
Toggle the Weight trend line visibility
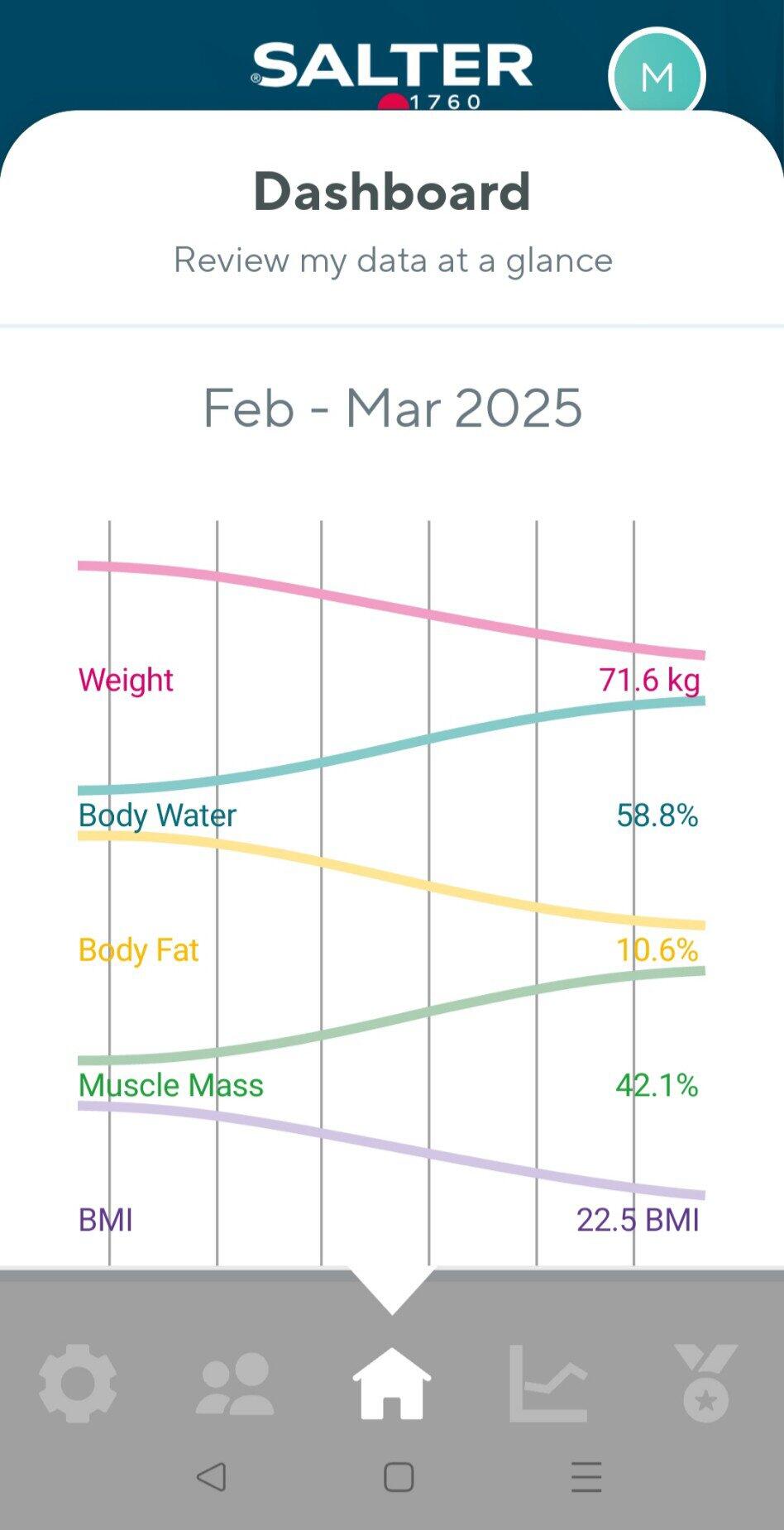[125, 679]
